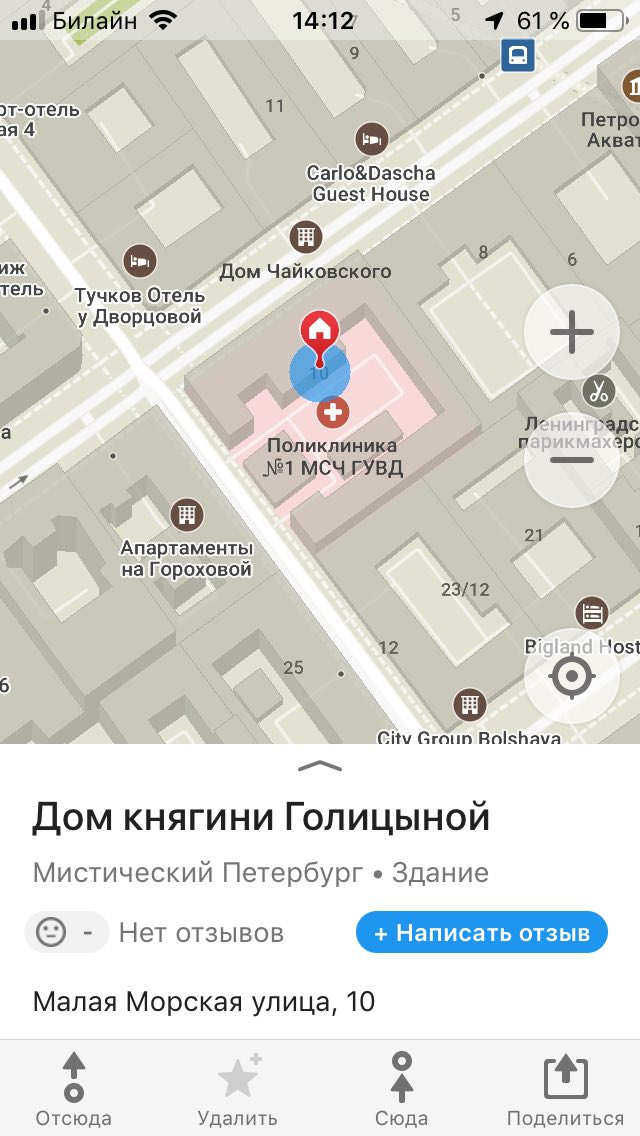Viewport: 640px width, 1136px height.
Task: Build route Отсюда
Action: (73, 1090)
